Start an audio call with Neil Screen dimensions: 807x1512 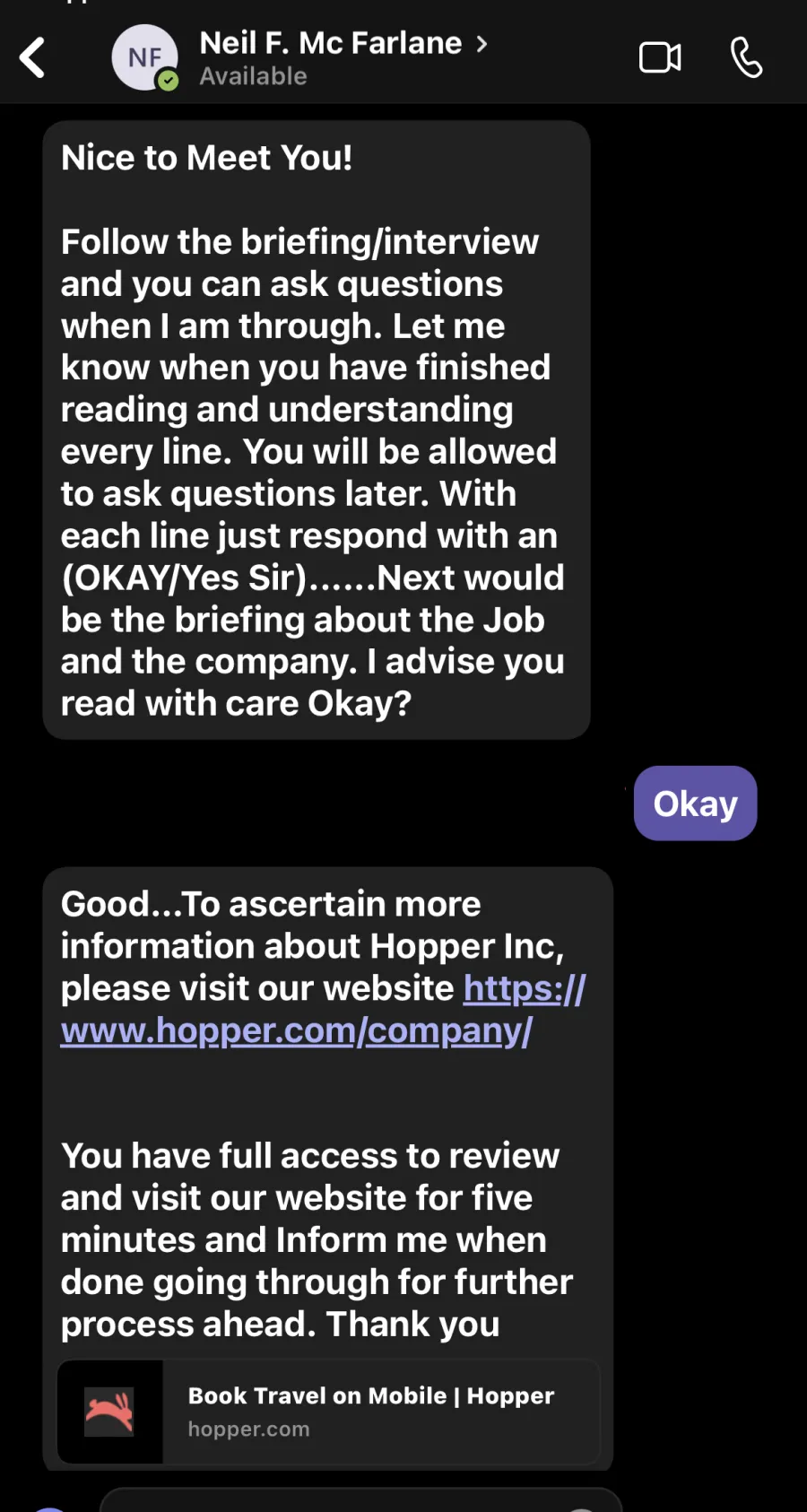[746, 58]
